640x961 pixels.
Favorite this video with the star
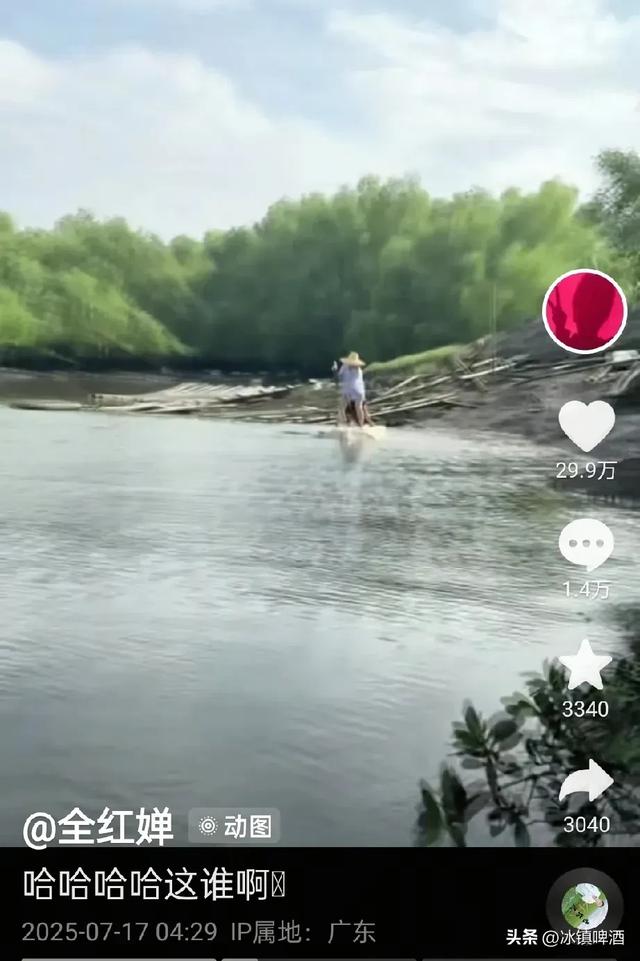(585, 665)
